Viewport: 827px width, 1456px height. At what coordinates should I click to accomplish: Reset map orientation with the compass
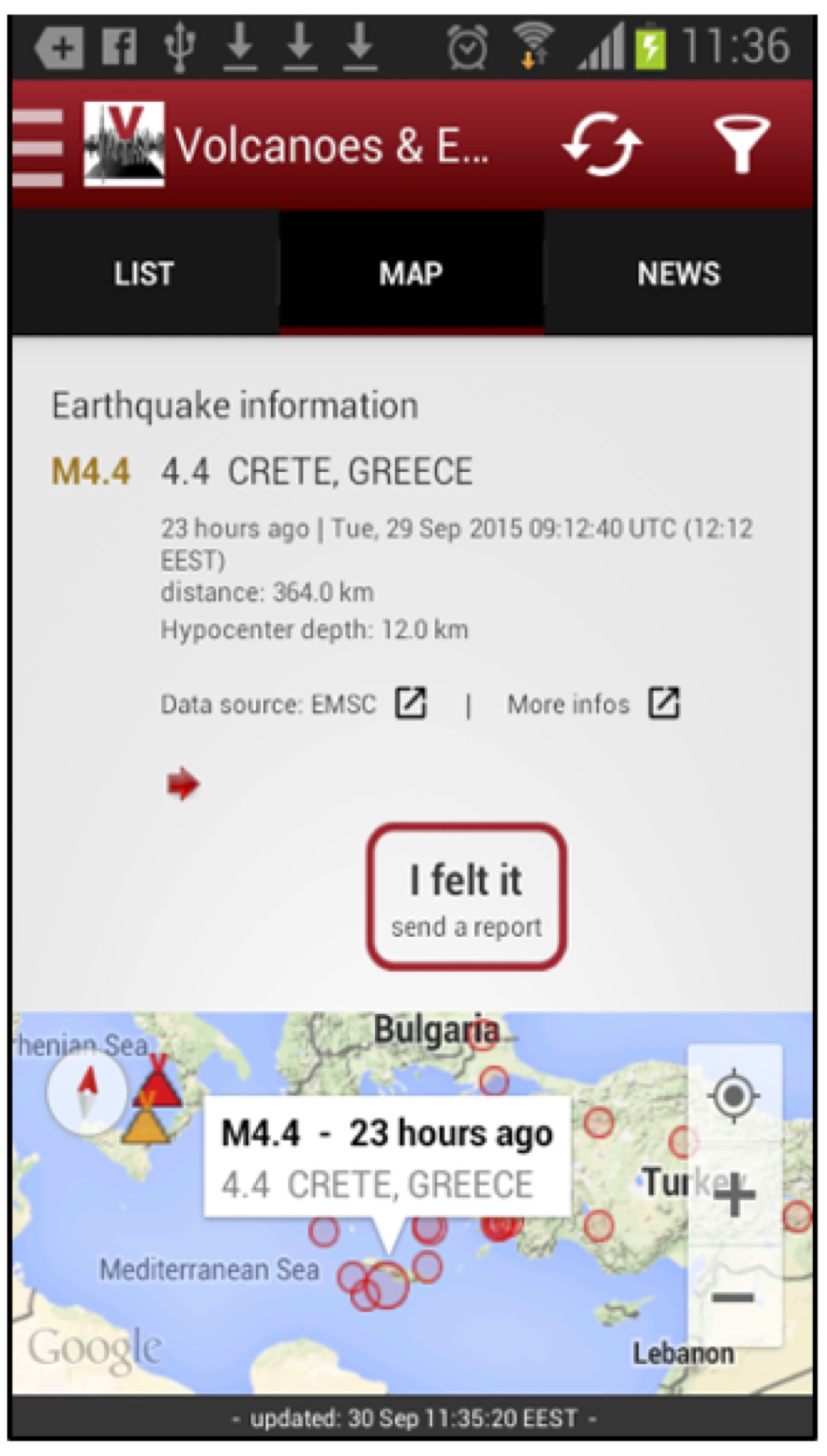pos(87,1092)
